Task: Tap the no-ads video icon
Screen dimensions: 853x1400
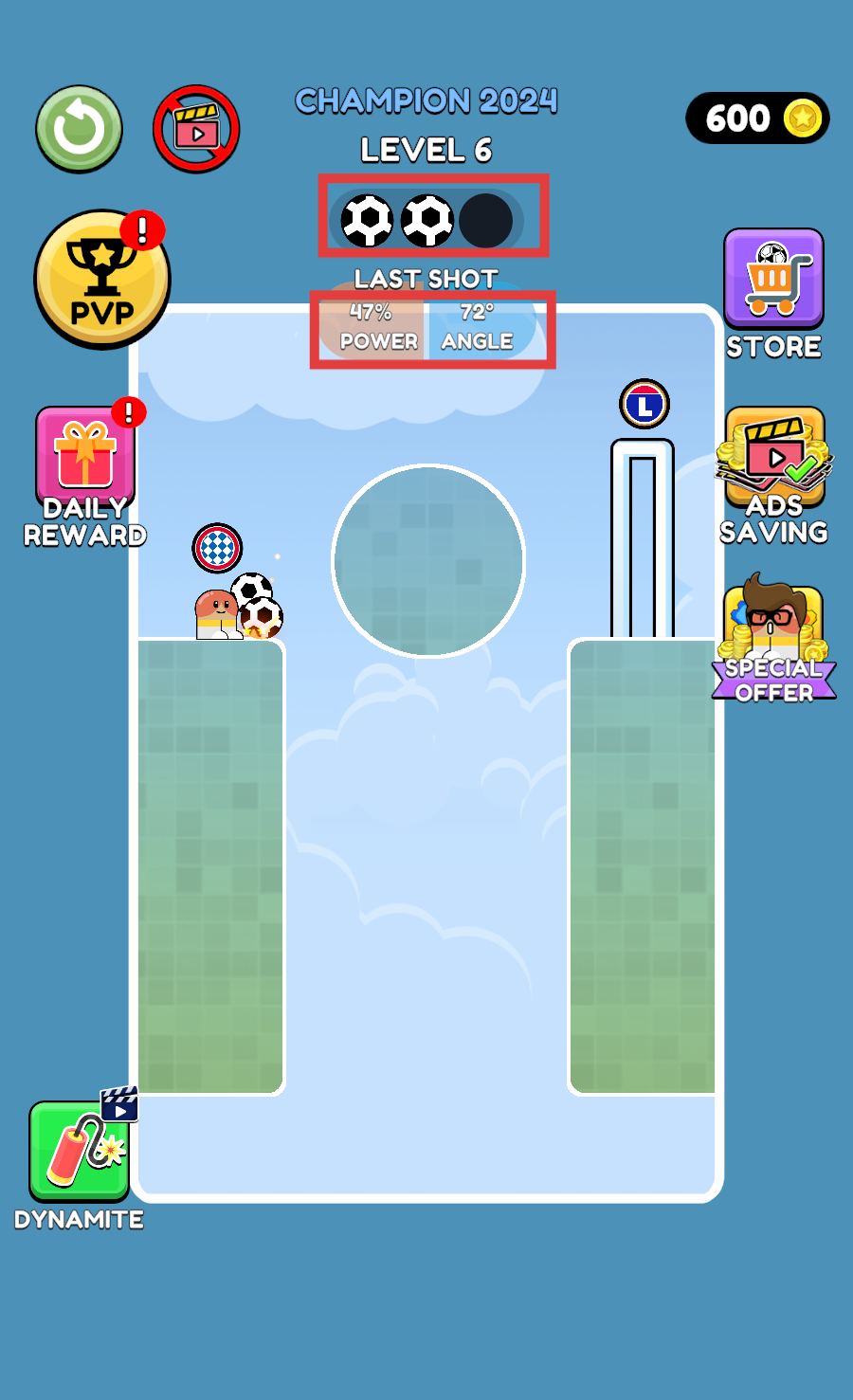Action: pos(196,129)
